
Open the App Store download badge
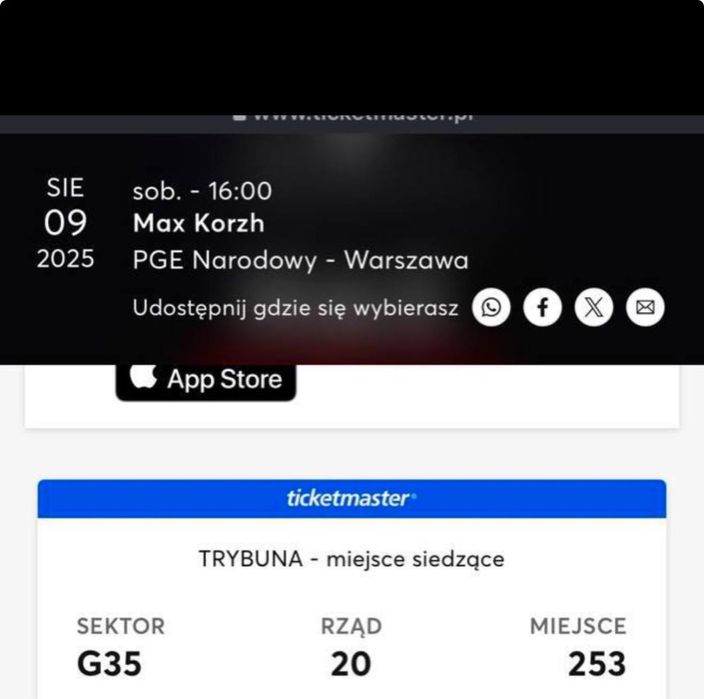(206, 381)
